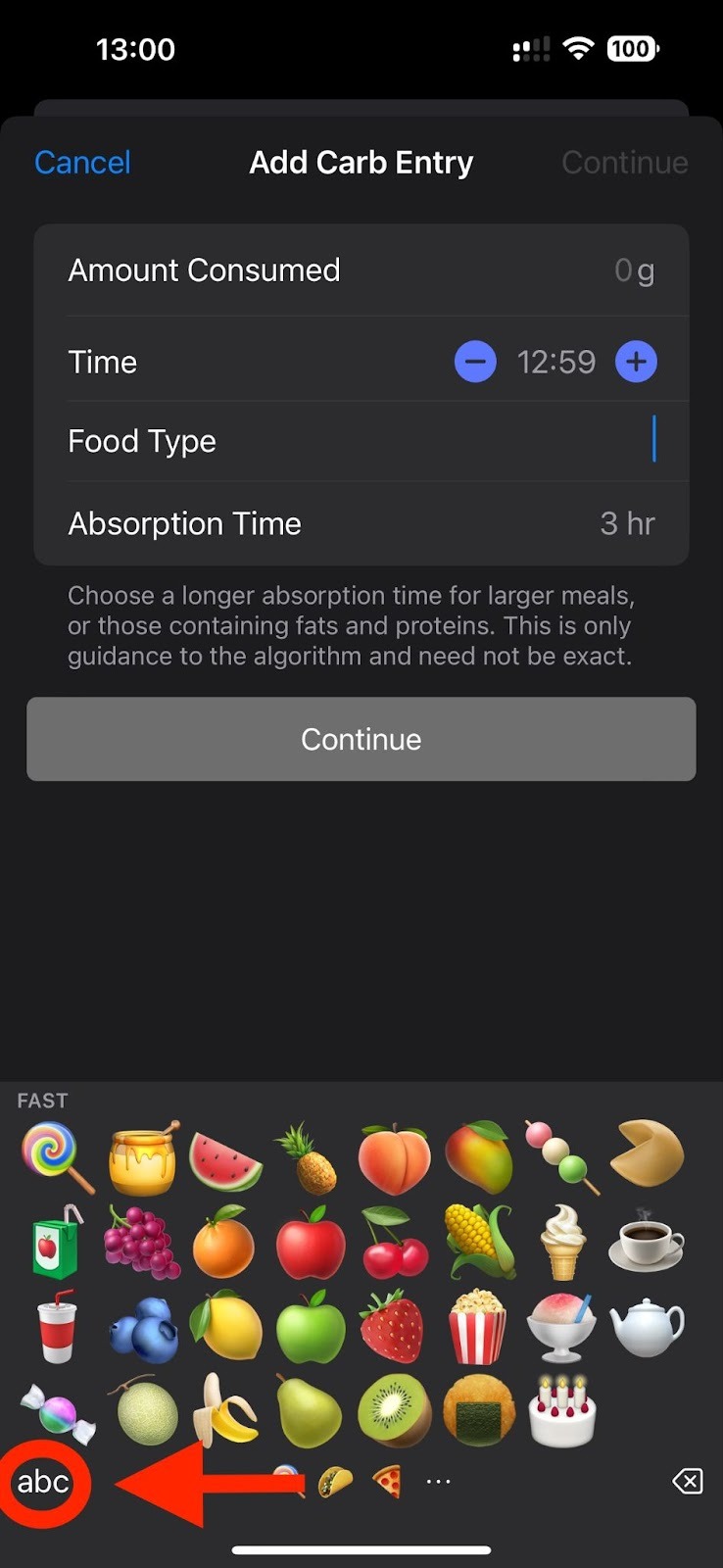The width and height of the screenshot is (723, 1568).
Task: Select the red apple emoji
Action: pyautogui.click(x=310, y=1245)
